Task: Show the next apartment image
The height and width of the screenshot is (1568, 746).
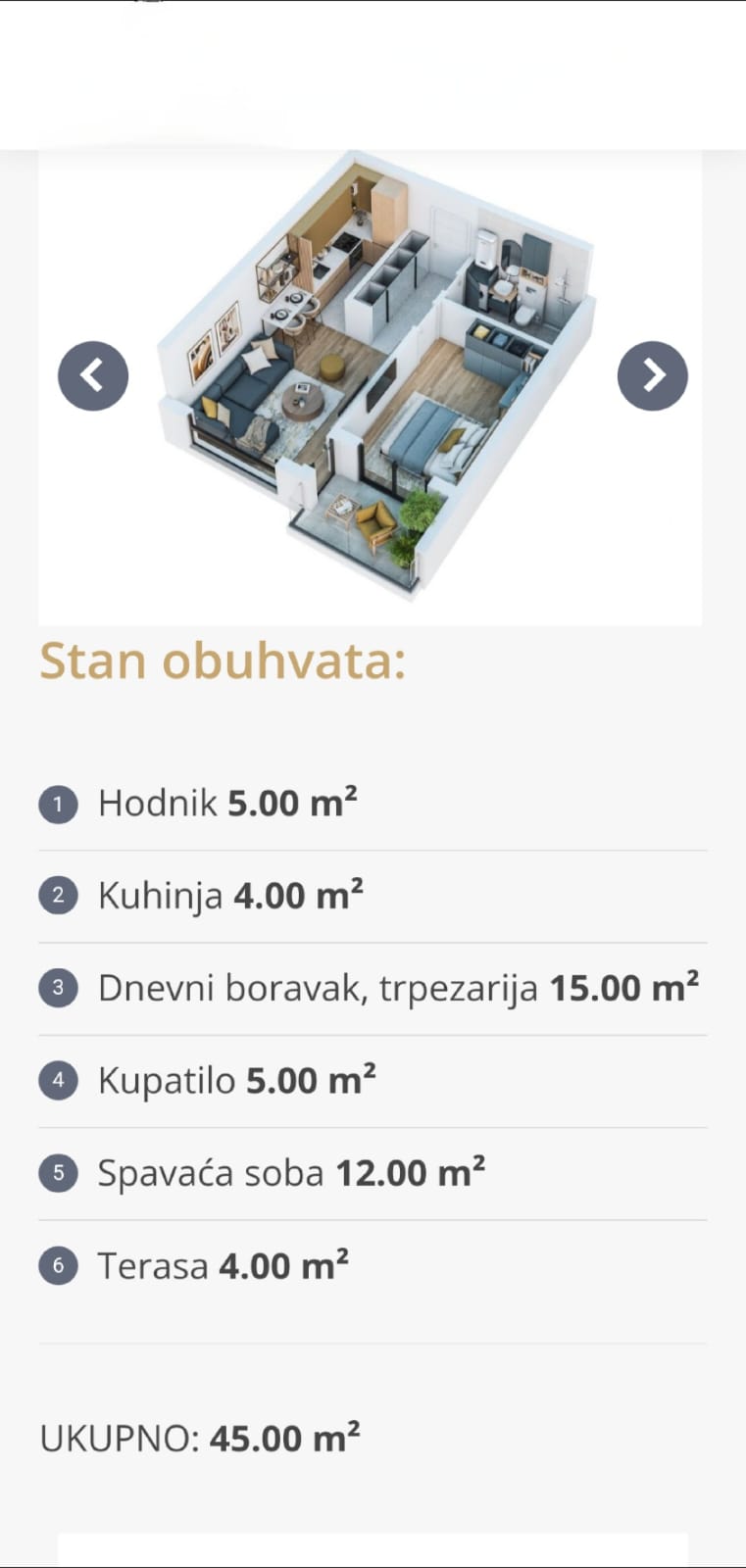Action: (x=653, y=376)
